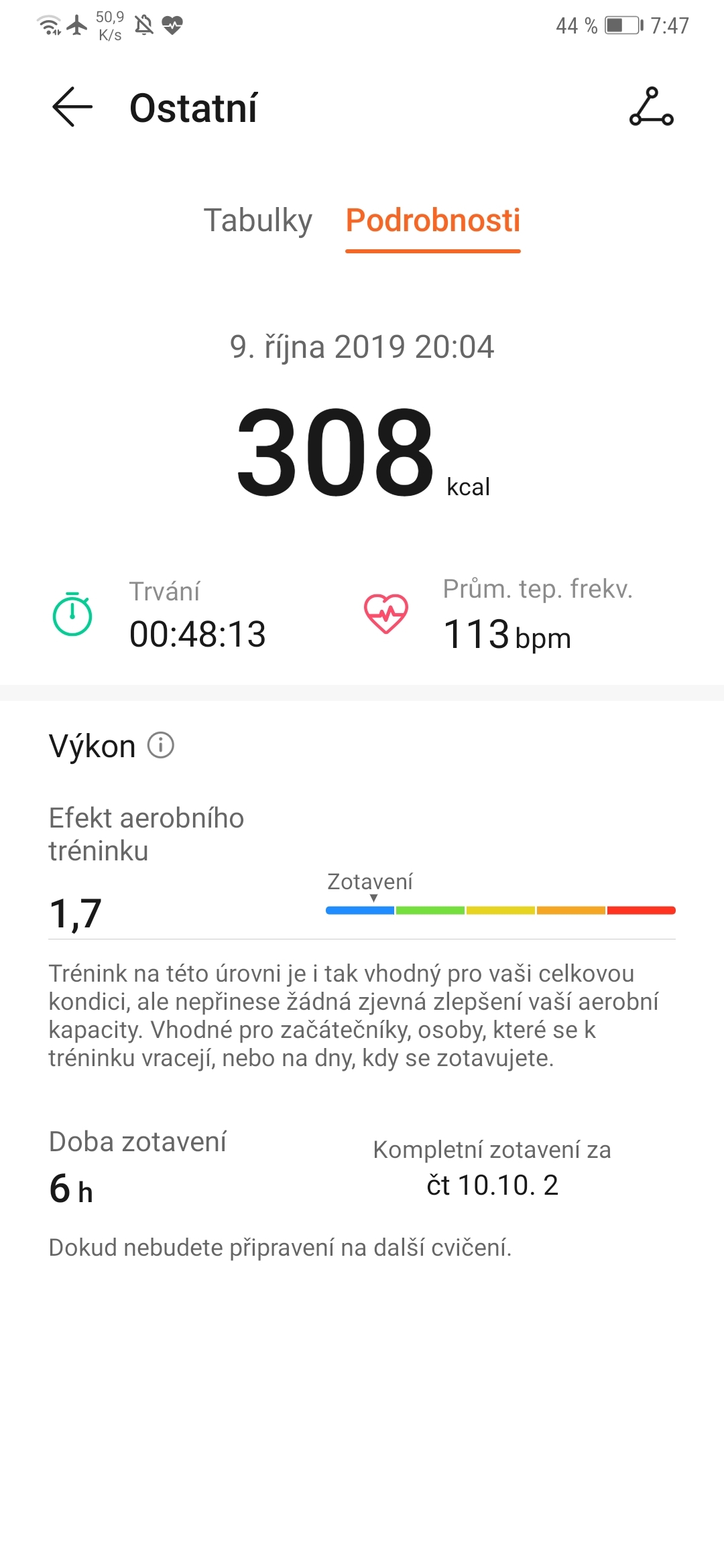
Task: Switch to the Tabulky tab
Action: pos(258,220)
